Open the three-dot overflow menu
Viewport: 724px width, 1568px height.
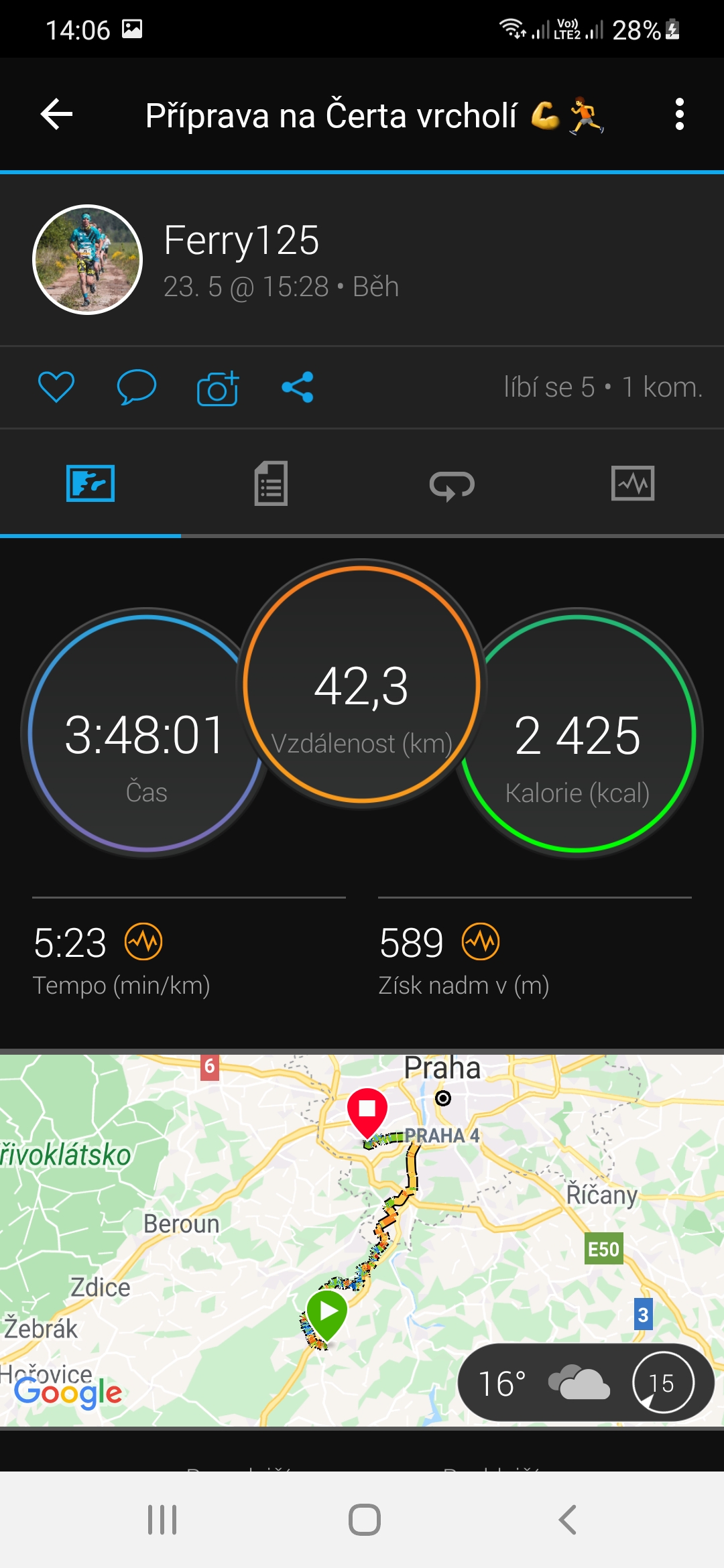pyautogui.click(x=679, y=115)
